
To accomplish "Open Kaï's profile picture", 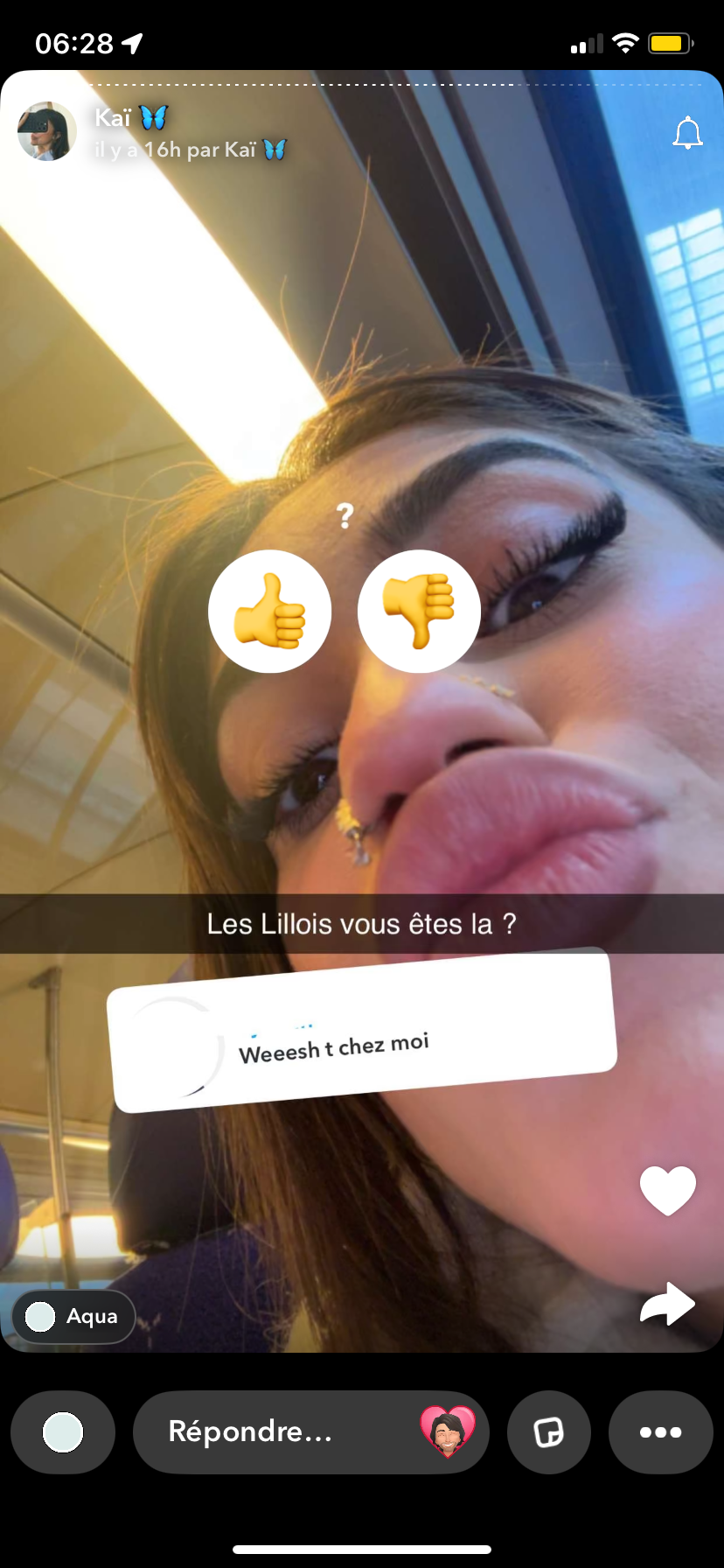I will pyautogui.click(x=47, y=131).
